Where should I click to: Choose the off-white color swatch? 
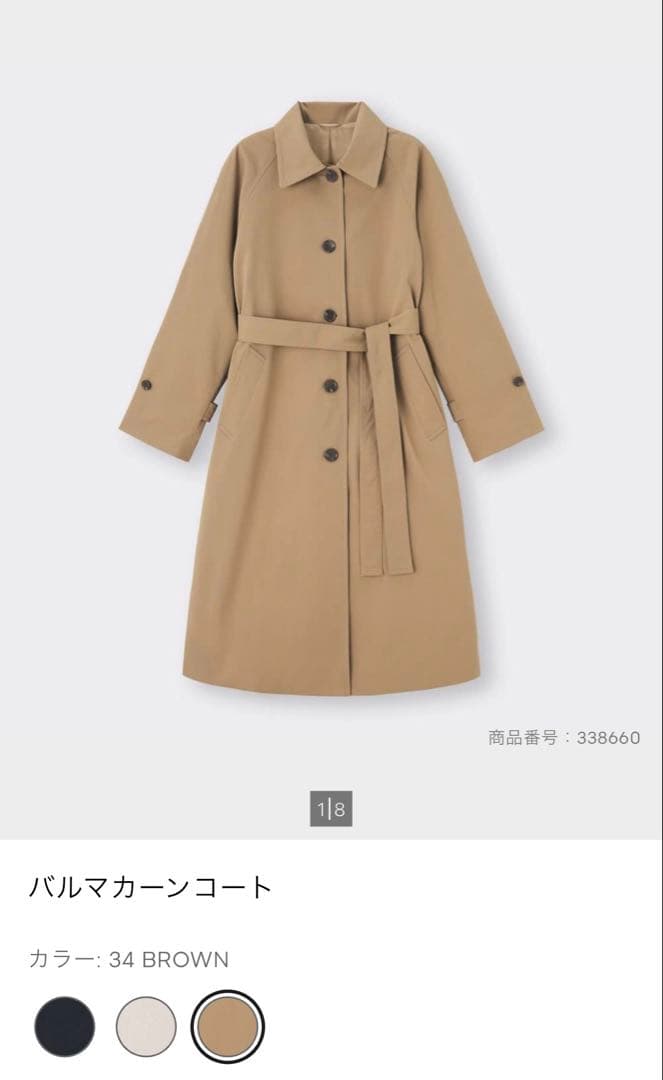click(146, 1026)
